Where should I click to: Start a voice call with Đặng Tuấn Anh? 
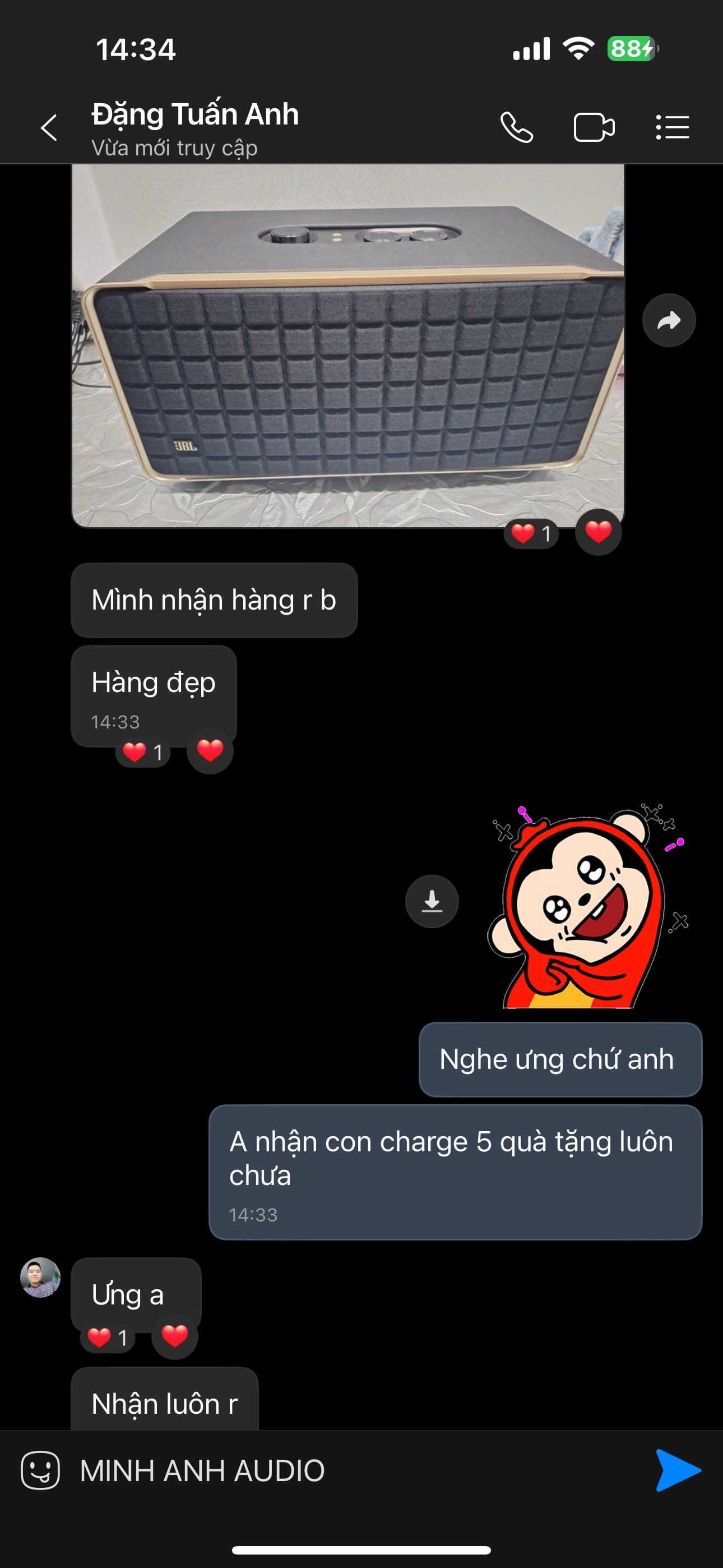pyautogui.click(x=517, y=128)
